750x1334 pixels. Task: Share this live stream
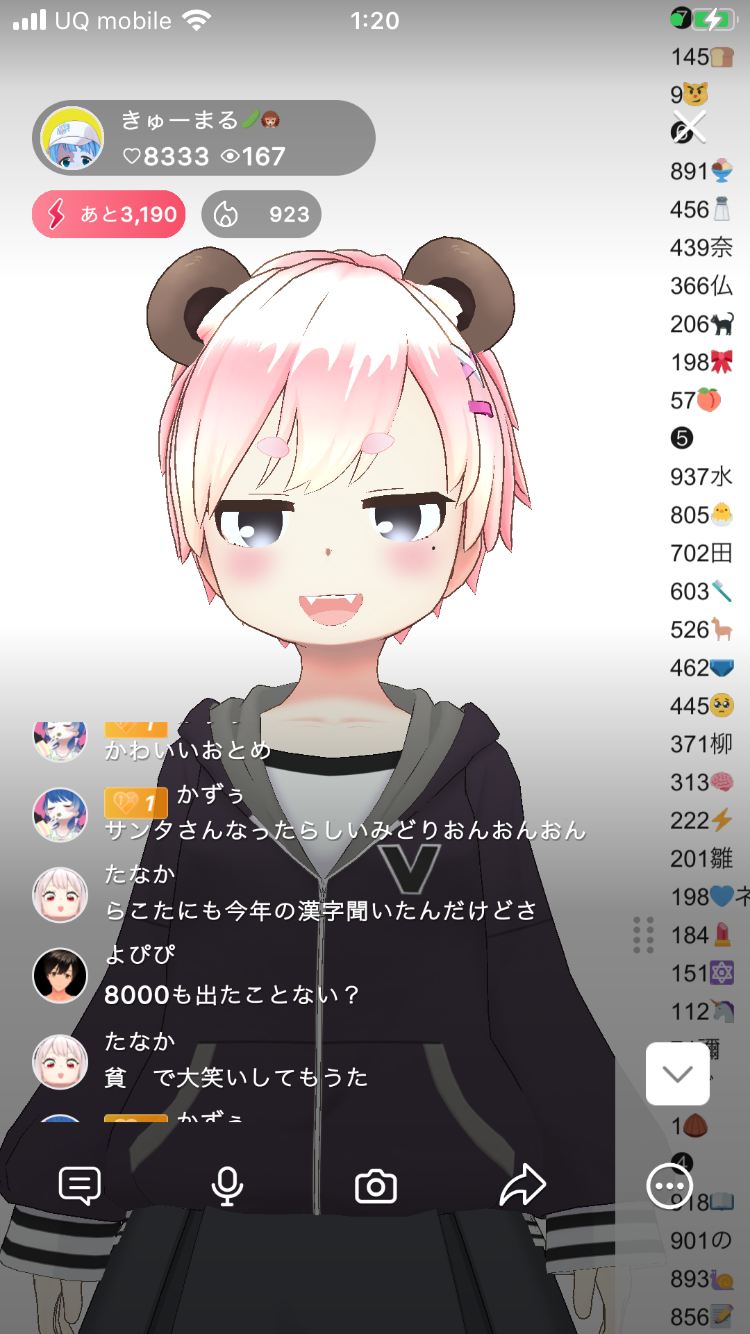523,1186
